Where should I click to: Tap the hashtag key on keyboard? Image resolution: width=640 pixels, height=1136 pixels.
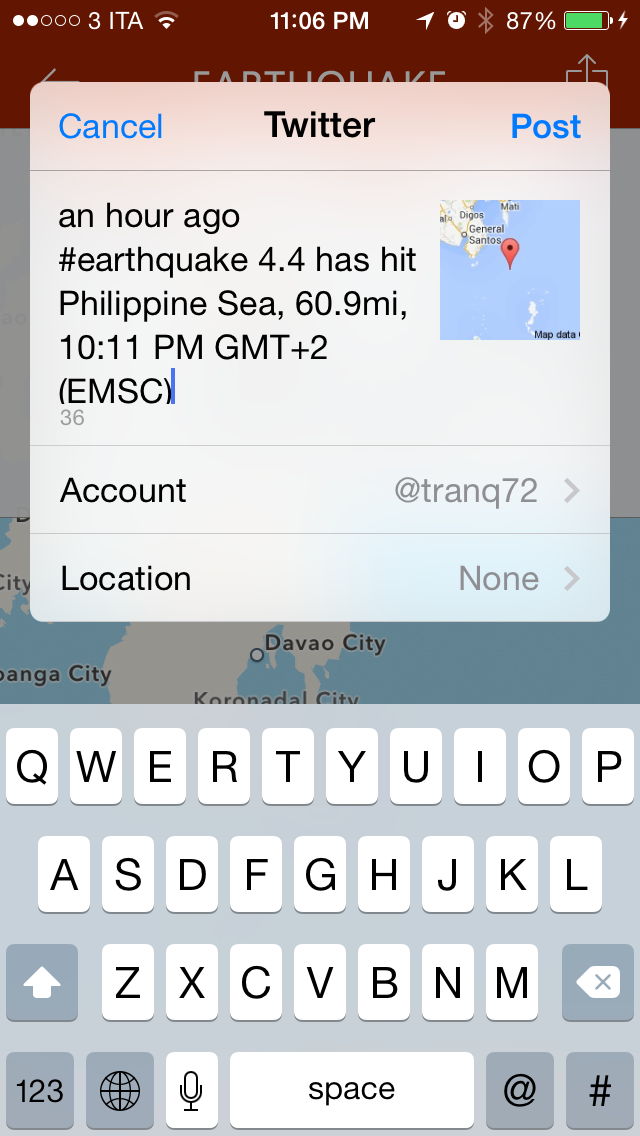click(600, 1089)
